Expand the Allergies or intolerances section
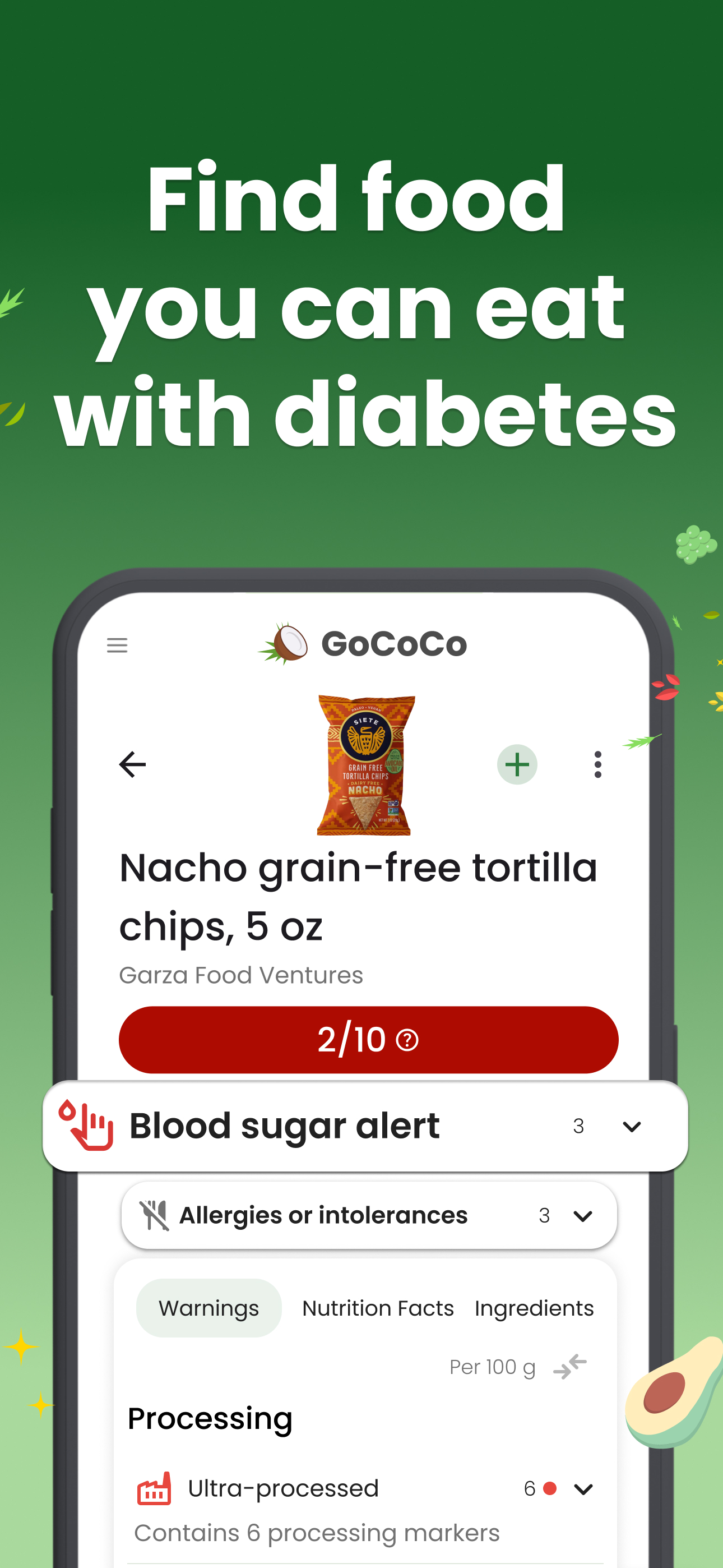 pos(582,1215)
